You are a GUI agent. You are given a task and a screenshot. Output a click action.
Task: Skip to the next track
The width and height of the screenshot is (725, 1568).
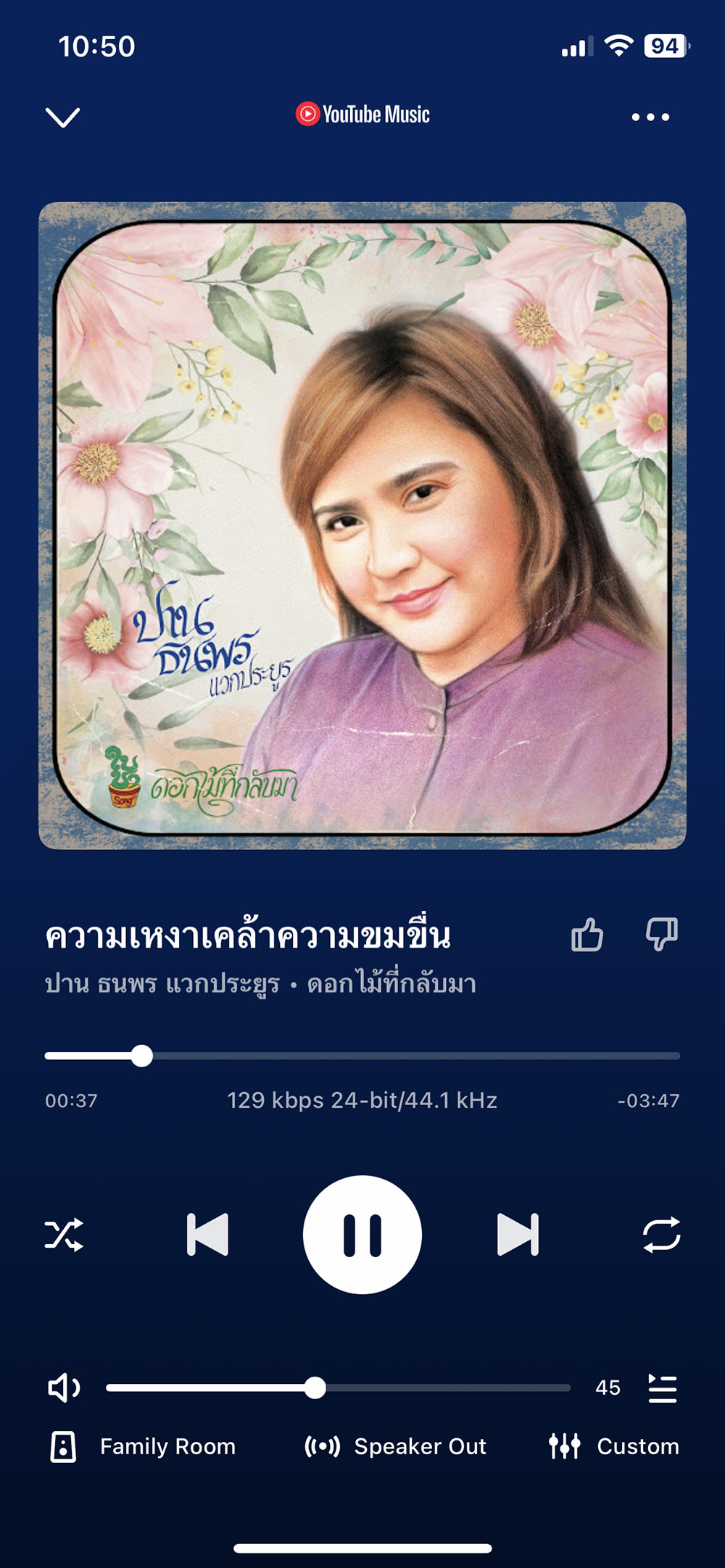pos(518,1235)
